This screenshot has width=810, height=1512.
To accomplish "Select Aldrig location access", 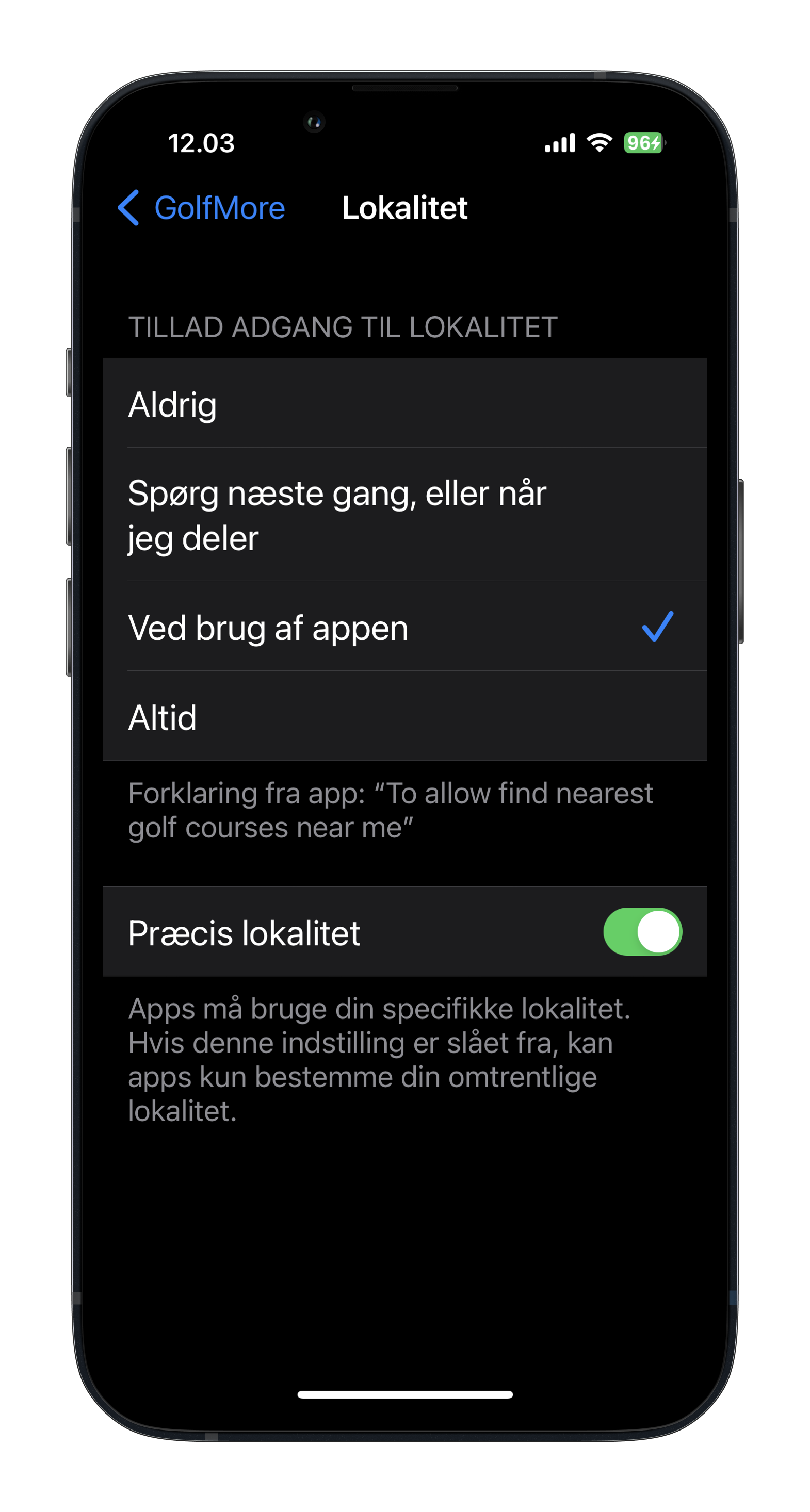I will (404, 404).
